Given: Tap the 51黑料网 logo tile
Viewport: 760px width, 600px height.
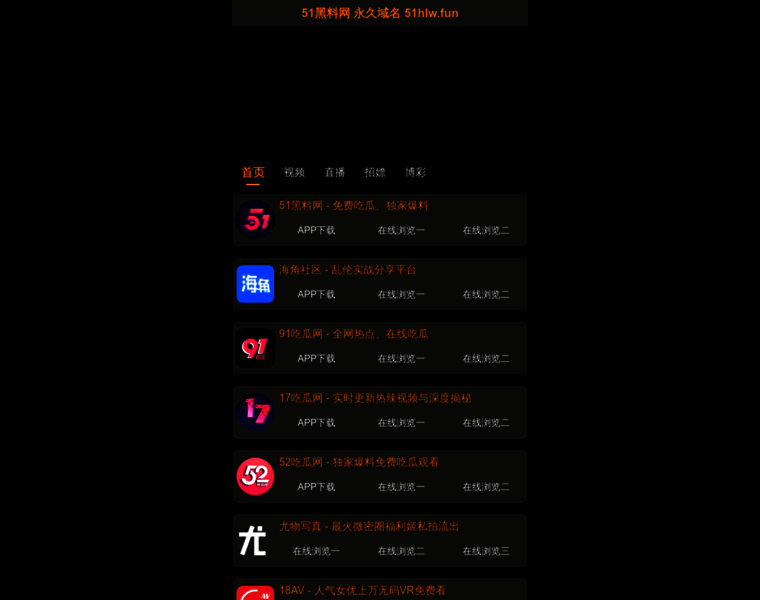Looking at the screenshot, I should (255, 220).
